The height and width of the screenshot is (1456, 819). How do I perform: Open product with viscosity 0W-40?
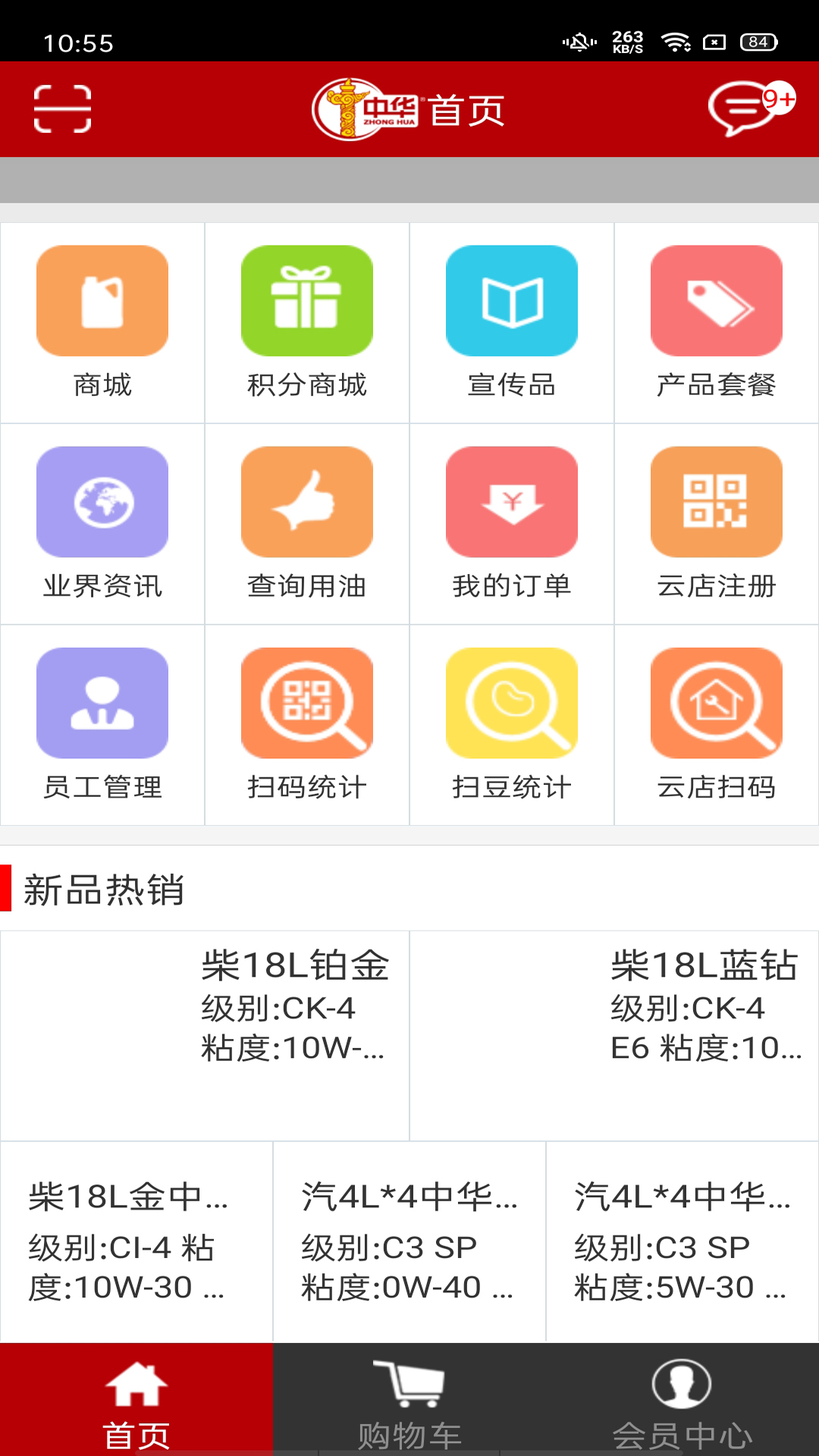click(409, 1242)
